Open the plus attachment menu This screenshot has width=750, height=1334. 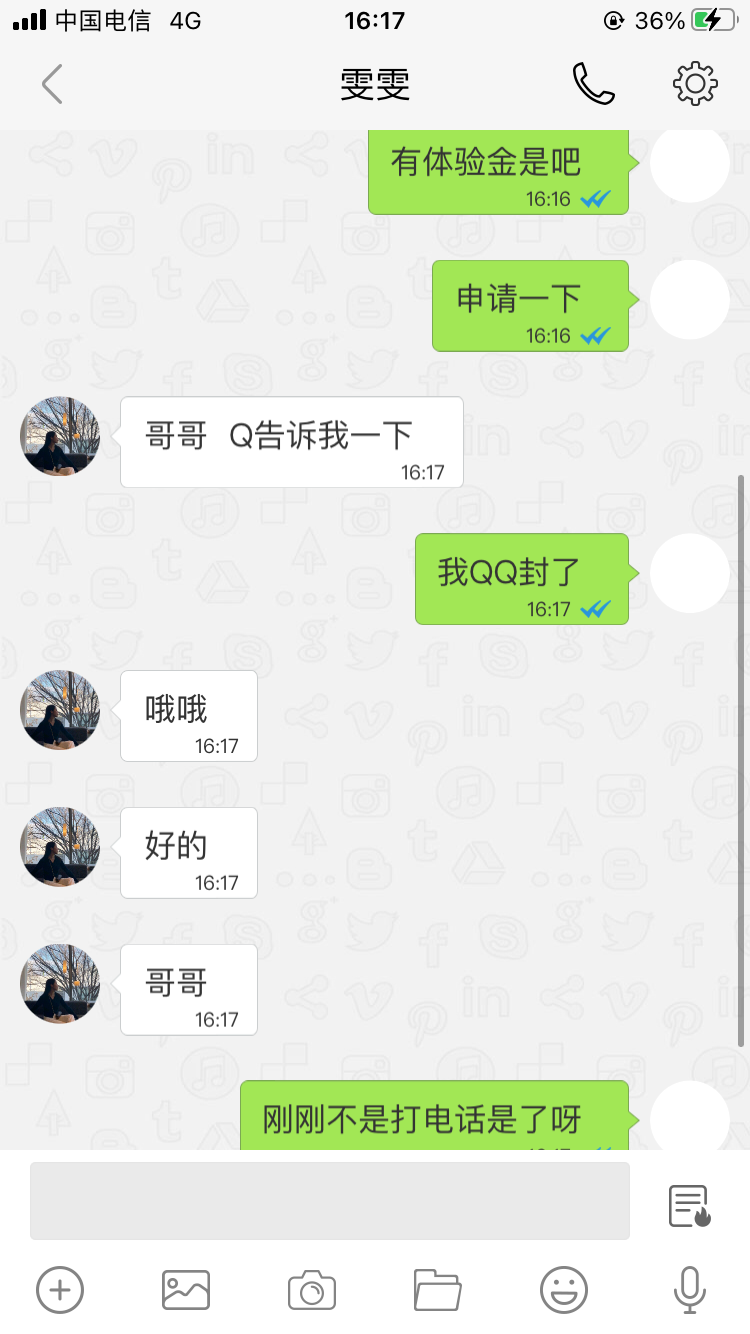[x=60, y=1290]
